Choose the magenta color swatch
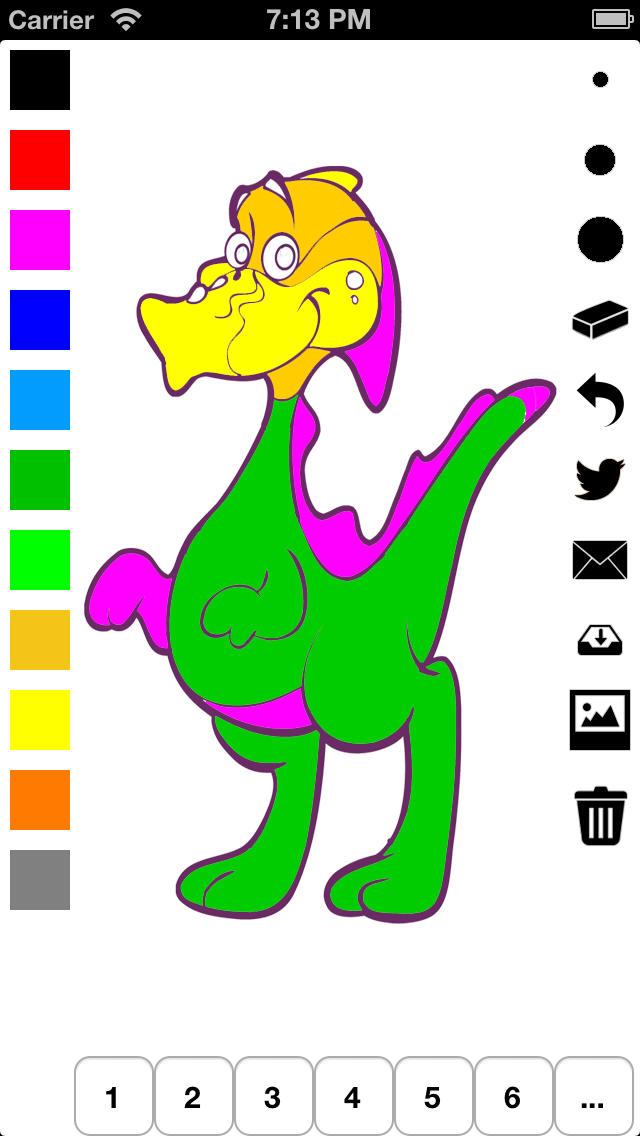This screenshot has width=640, height=1136. [x=40, y=240]
